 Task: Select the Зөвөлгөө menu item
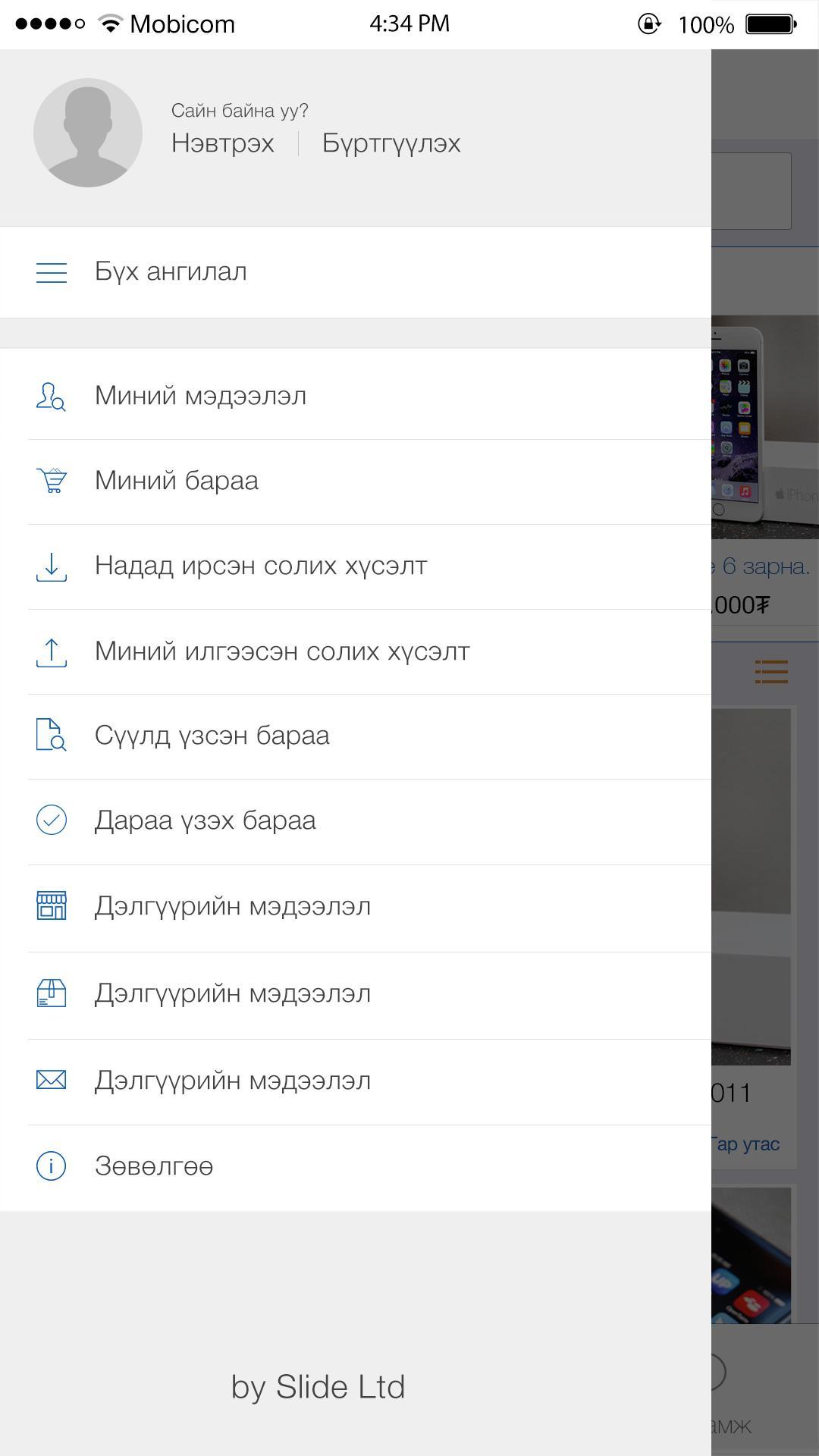point(155,1166)
